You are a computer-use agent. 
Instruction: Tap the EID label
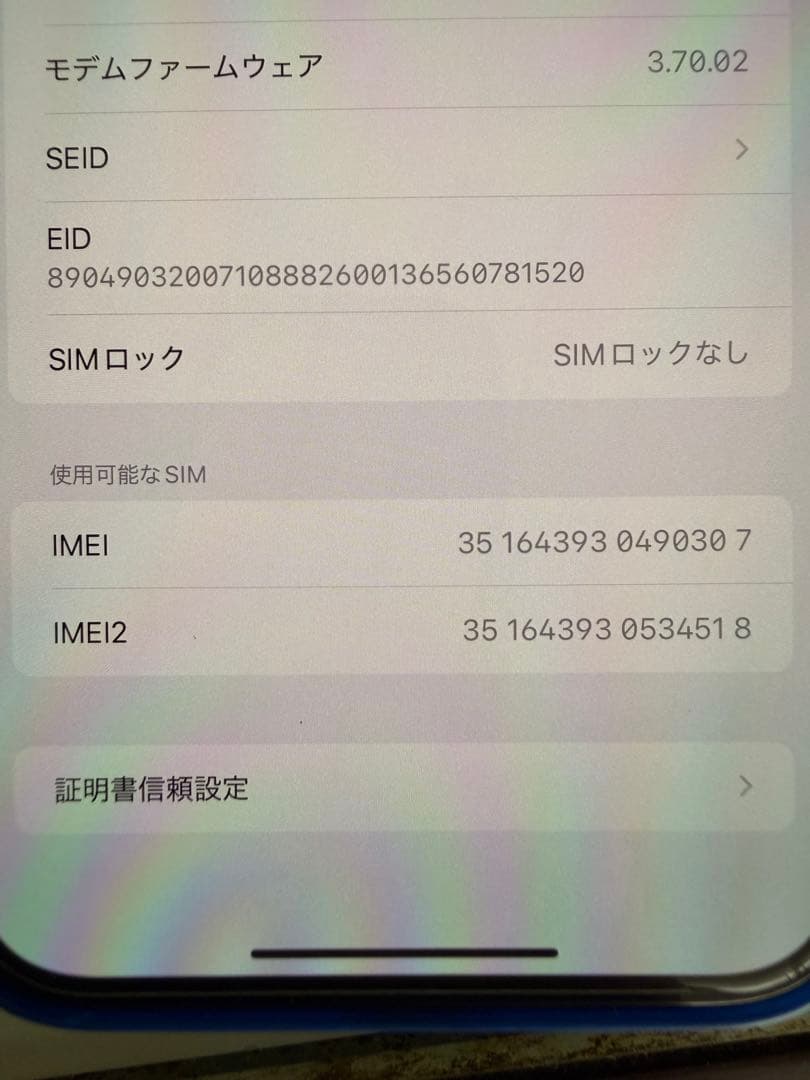point(68,239)
